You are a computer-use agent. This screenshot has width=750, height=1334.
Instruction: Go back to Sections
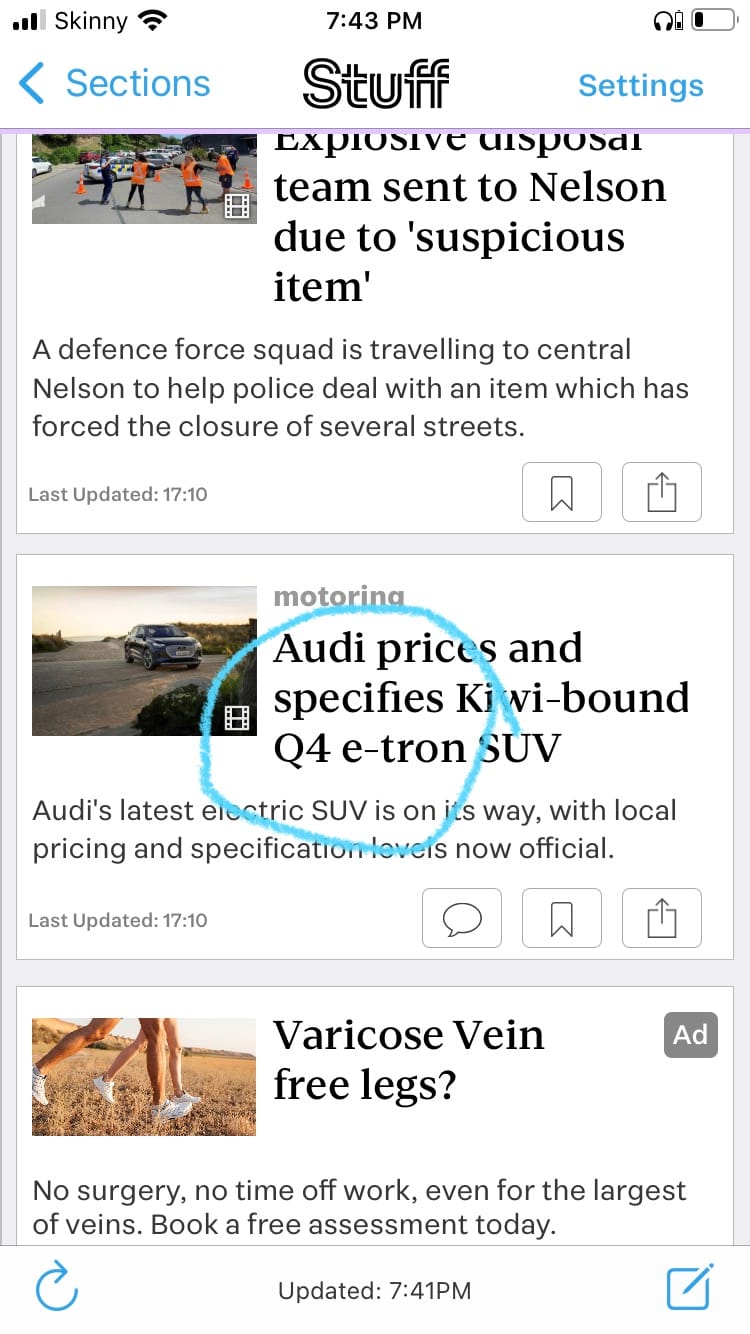pos(114,84)
